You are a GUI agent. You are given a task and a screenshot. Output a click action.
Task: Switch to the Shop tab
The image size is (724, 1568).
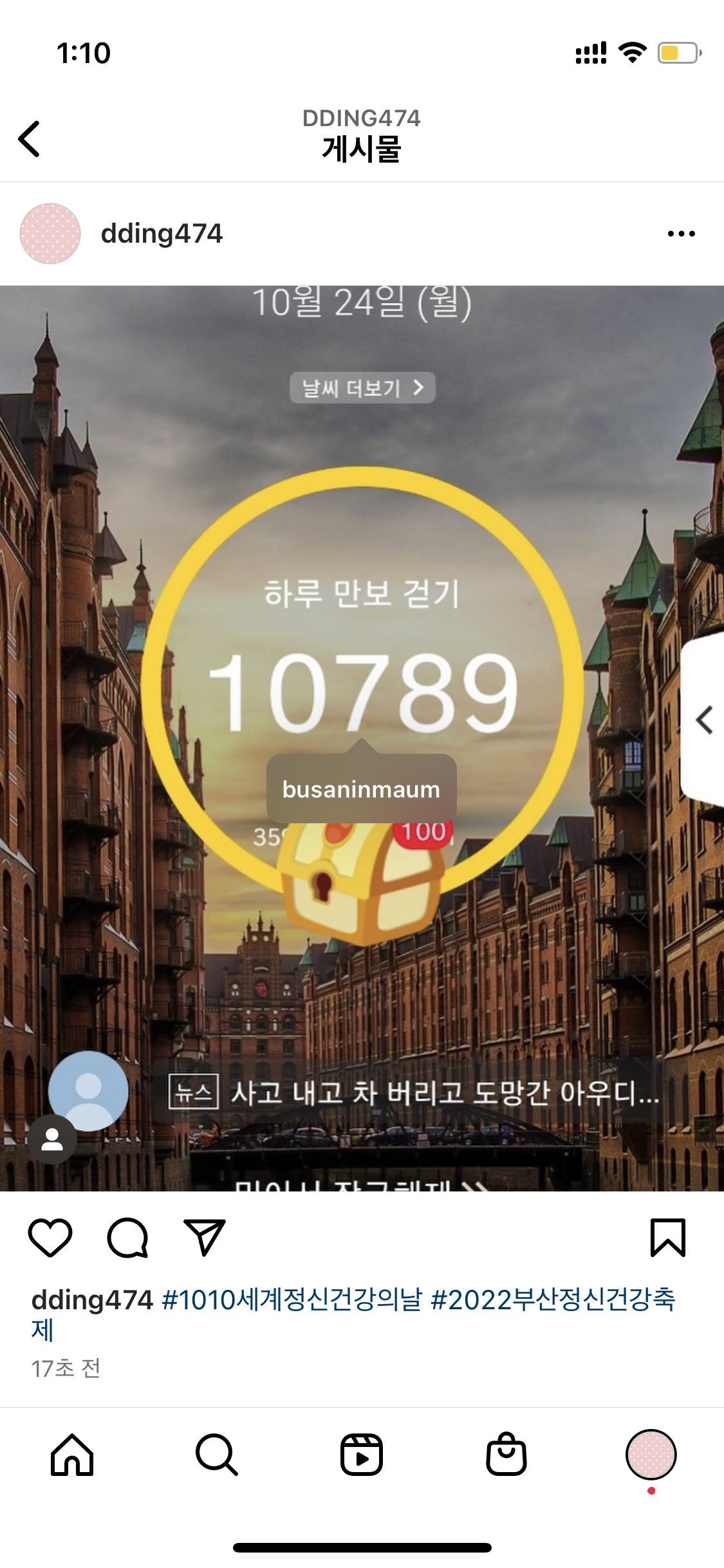point(506,1455)
